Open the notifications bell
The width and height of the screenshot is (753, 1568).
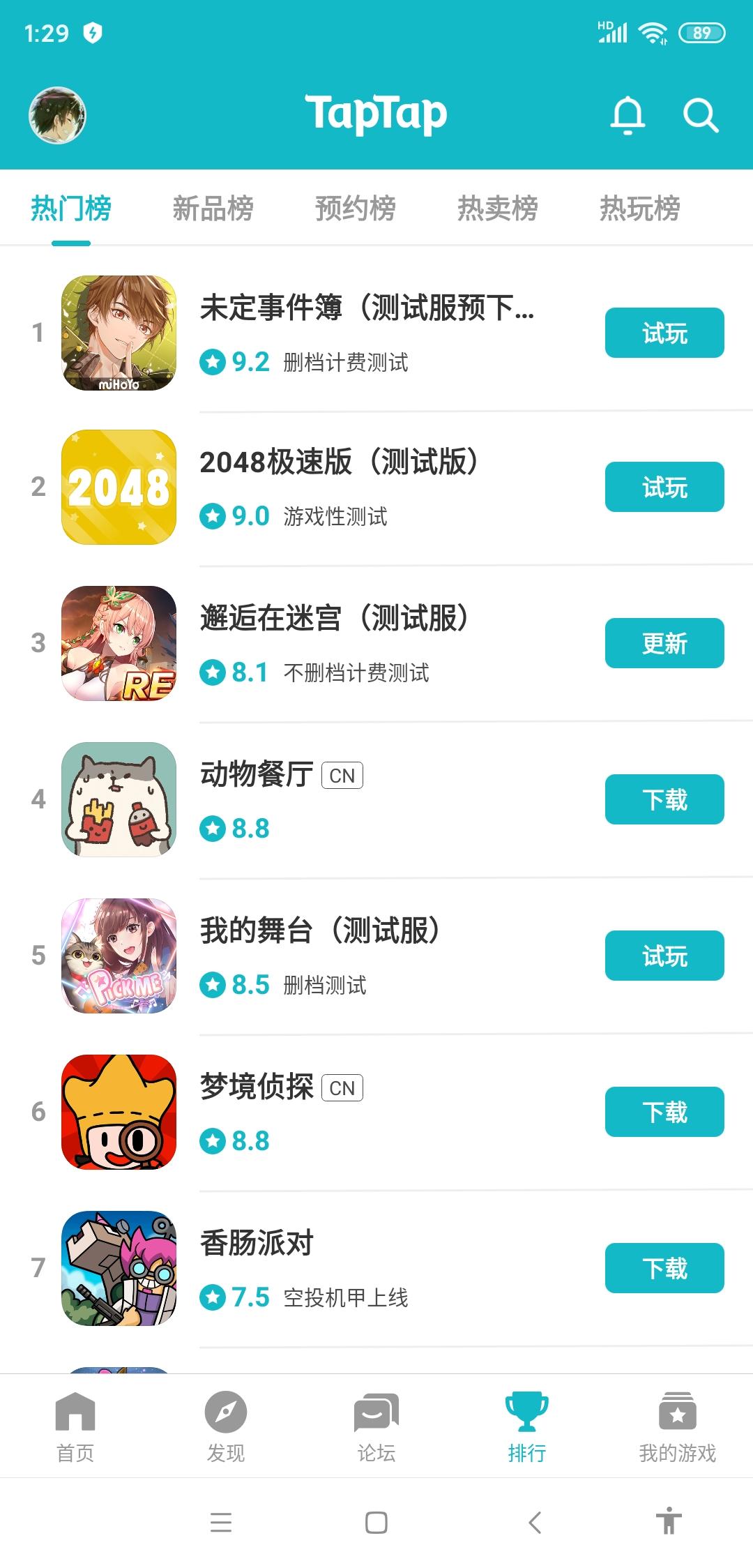pyautogui.click(x=627, y=115)
